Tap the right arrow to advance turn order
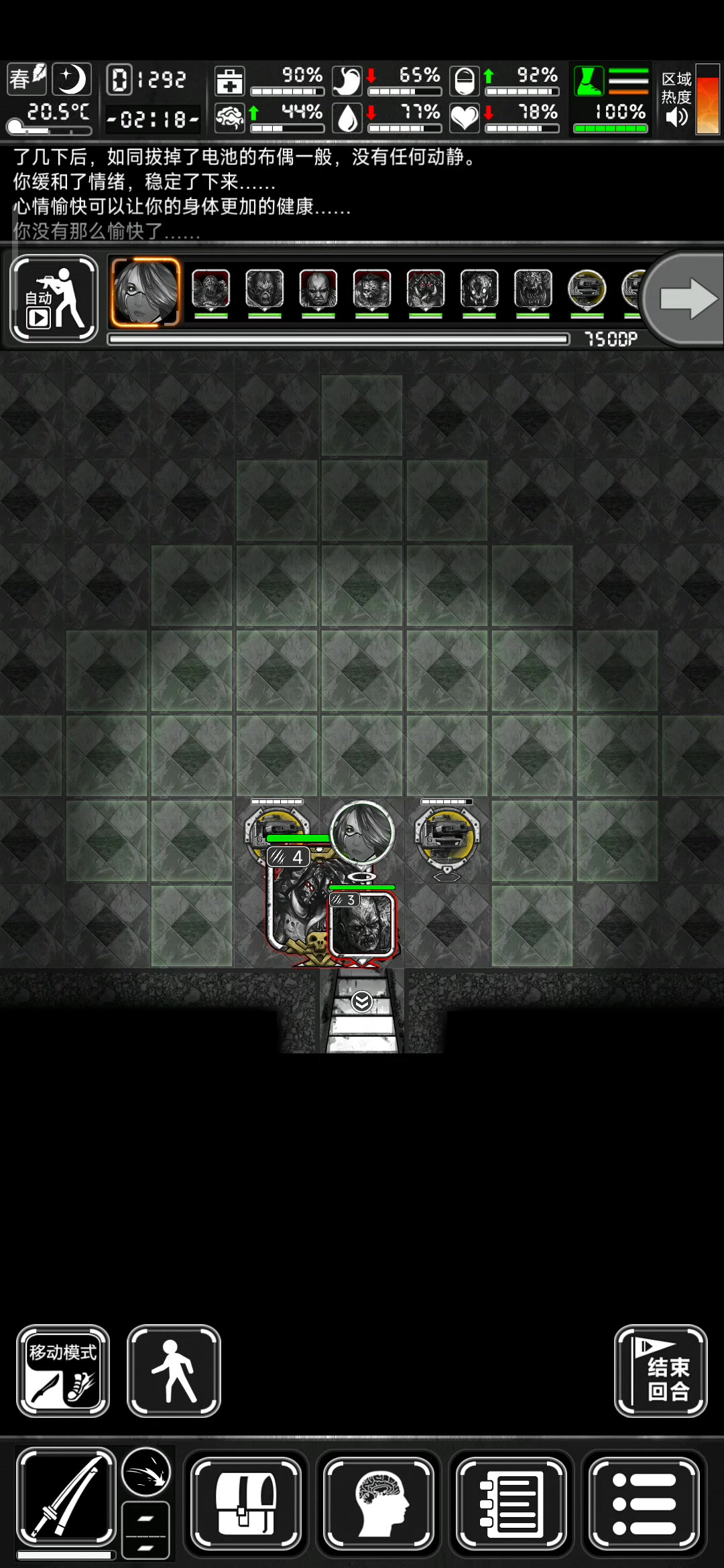724x1568 pixels. (x=686, y=299)
